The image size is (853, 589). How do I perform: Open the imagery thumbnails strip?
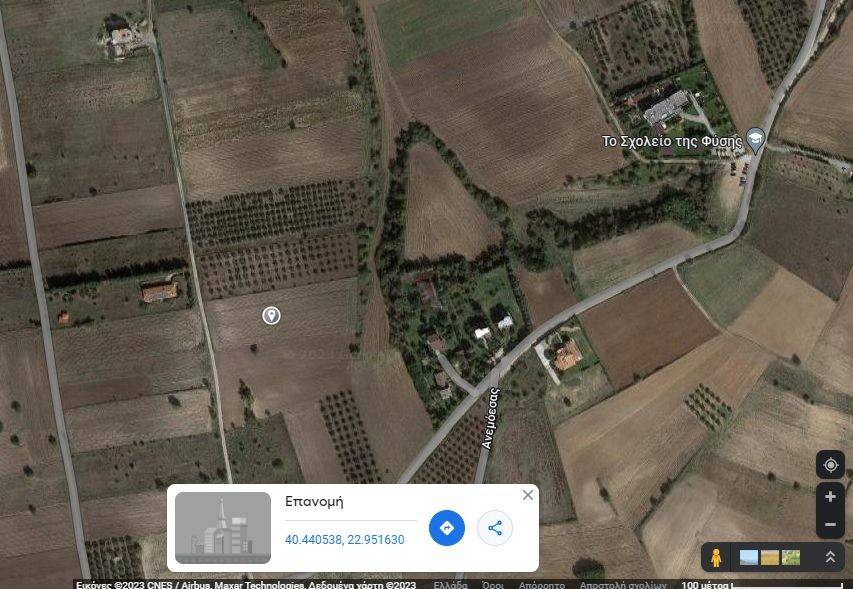(769, 557)
